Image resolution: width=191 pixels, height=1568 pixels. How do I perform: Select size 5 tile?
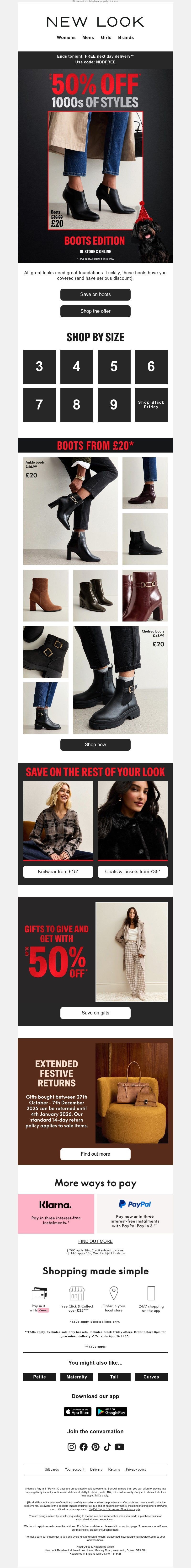(x=114, y=366)
